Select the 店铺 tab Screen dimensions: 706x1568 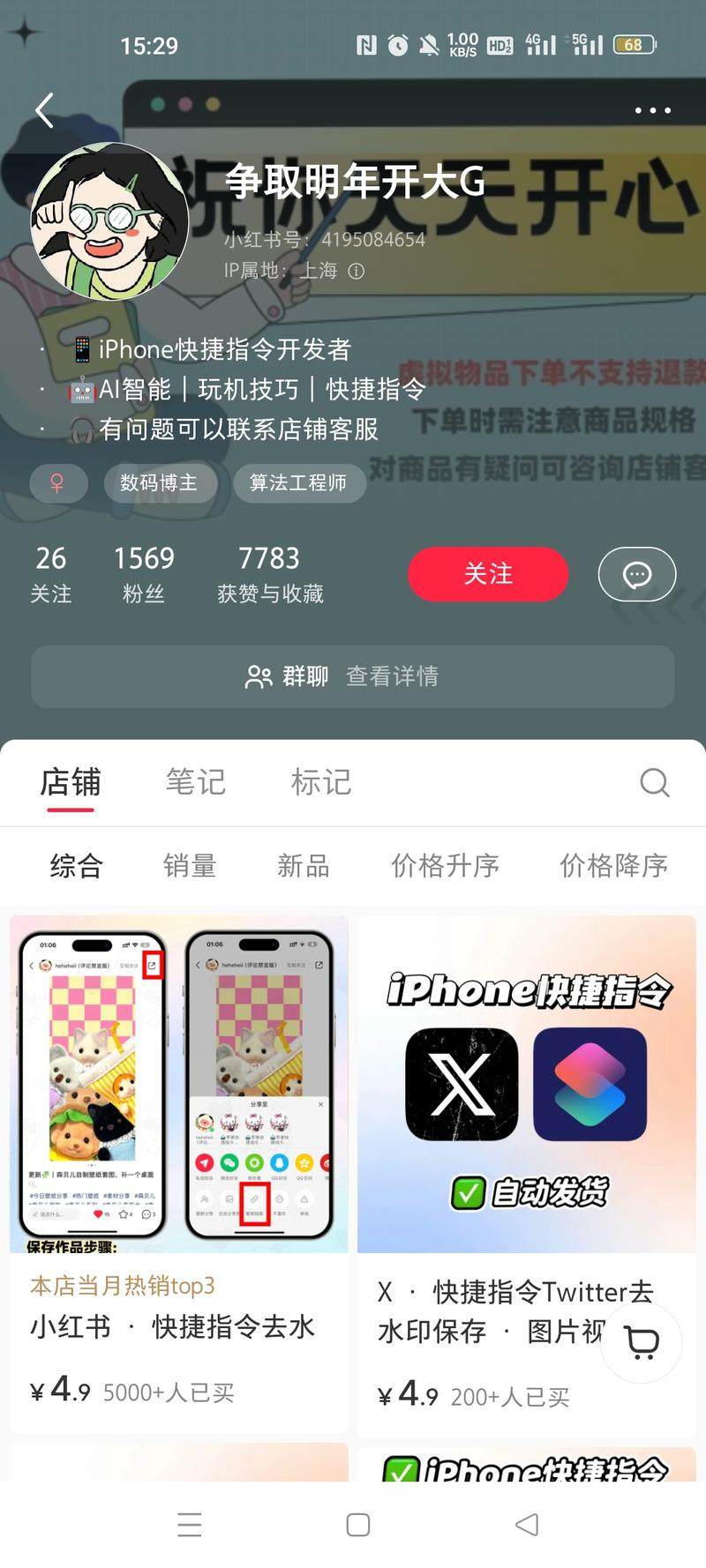pyautogui.click(x=71, y=782)
